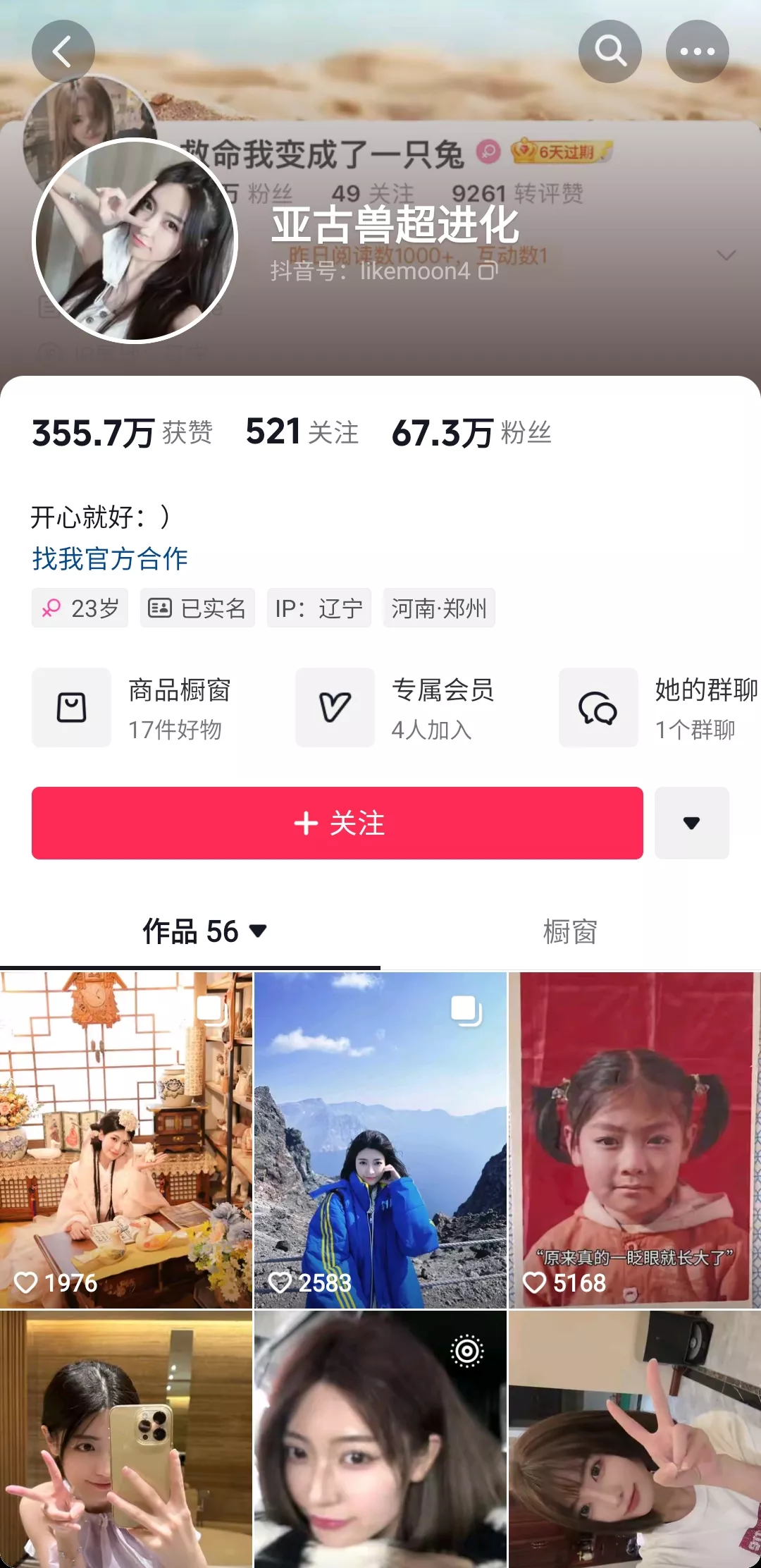Open the three-dot overflow menu

pos(697,51)
